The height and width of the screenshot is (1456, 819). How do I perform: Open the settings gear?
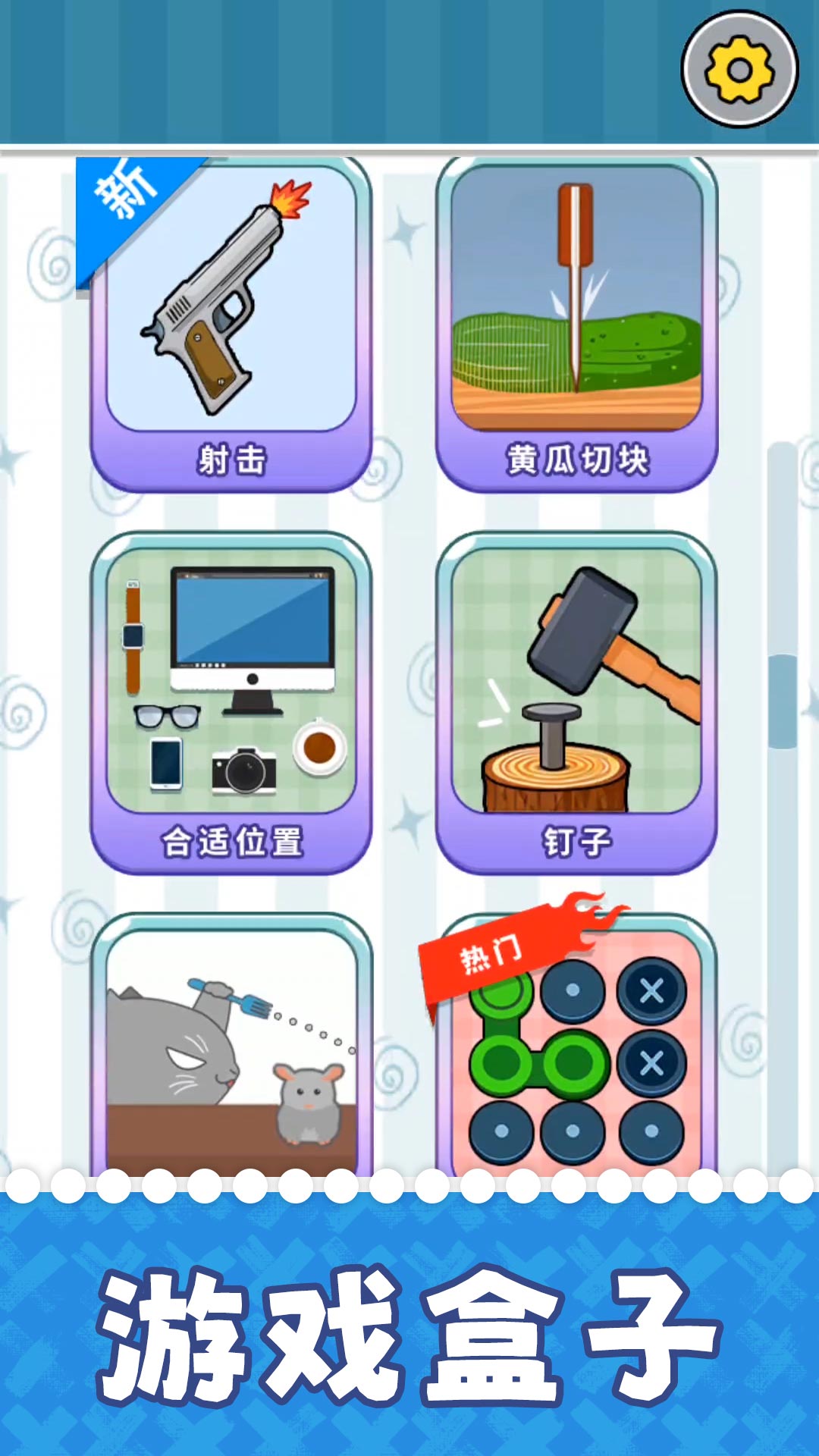(739, 69)
